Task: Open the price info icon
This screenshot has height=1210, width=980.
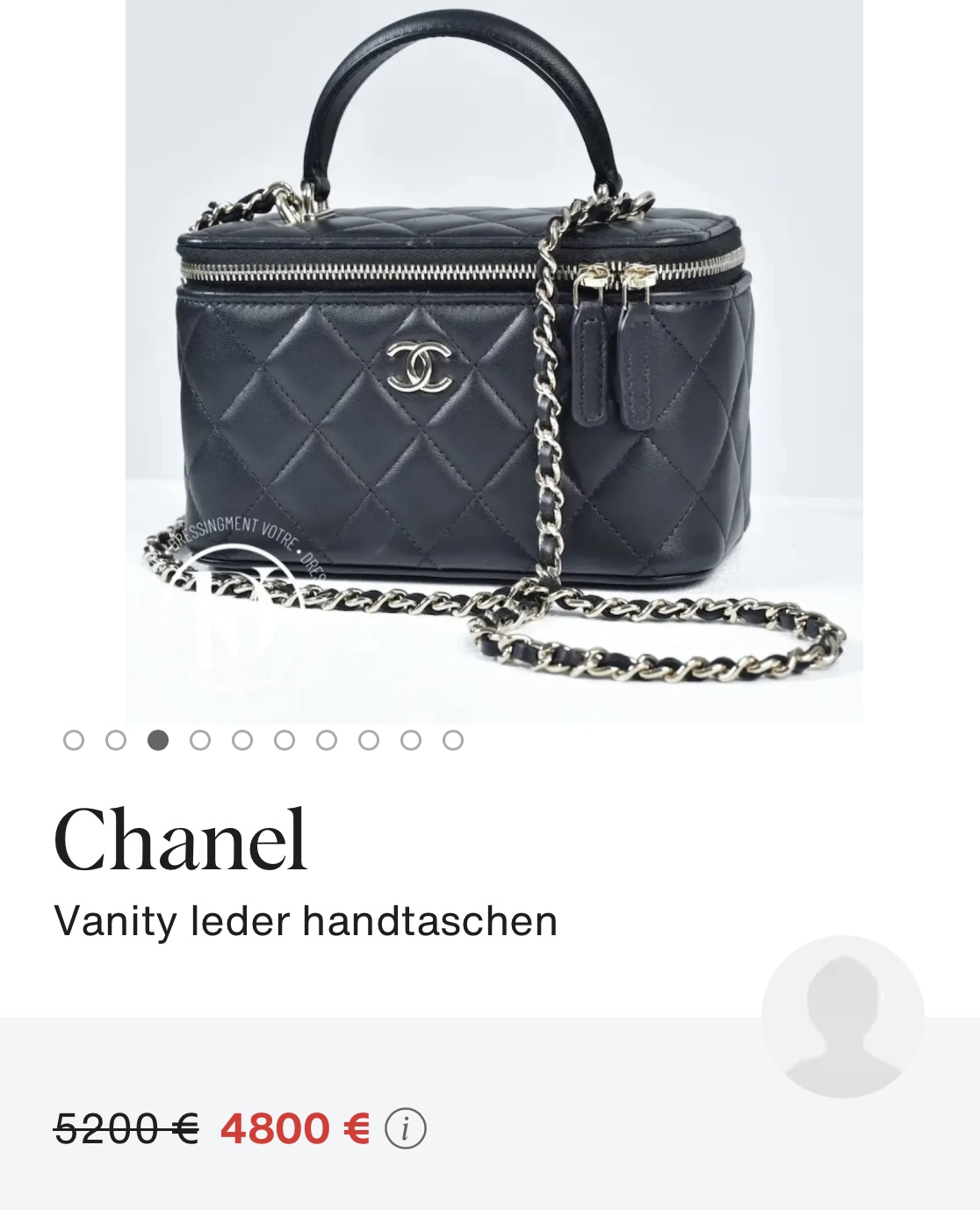Action: coord(406,1128)
